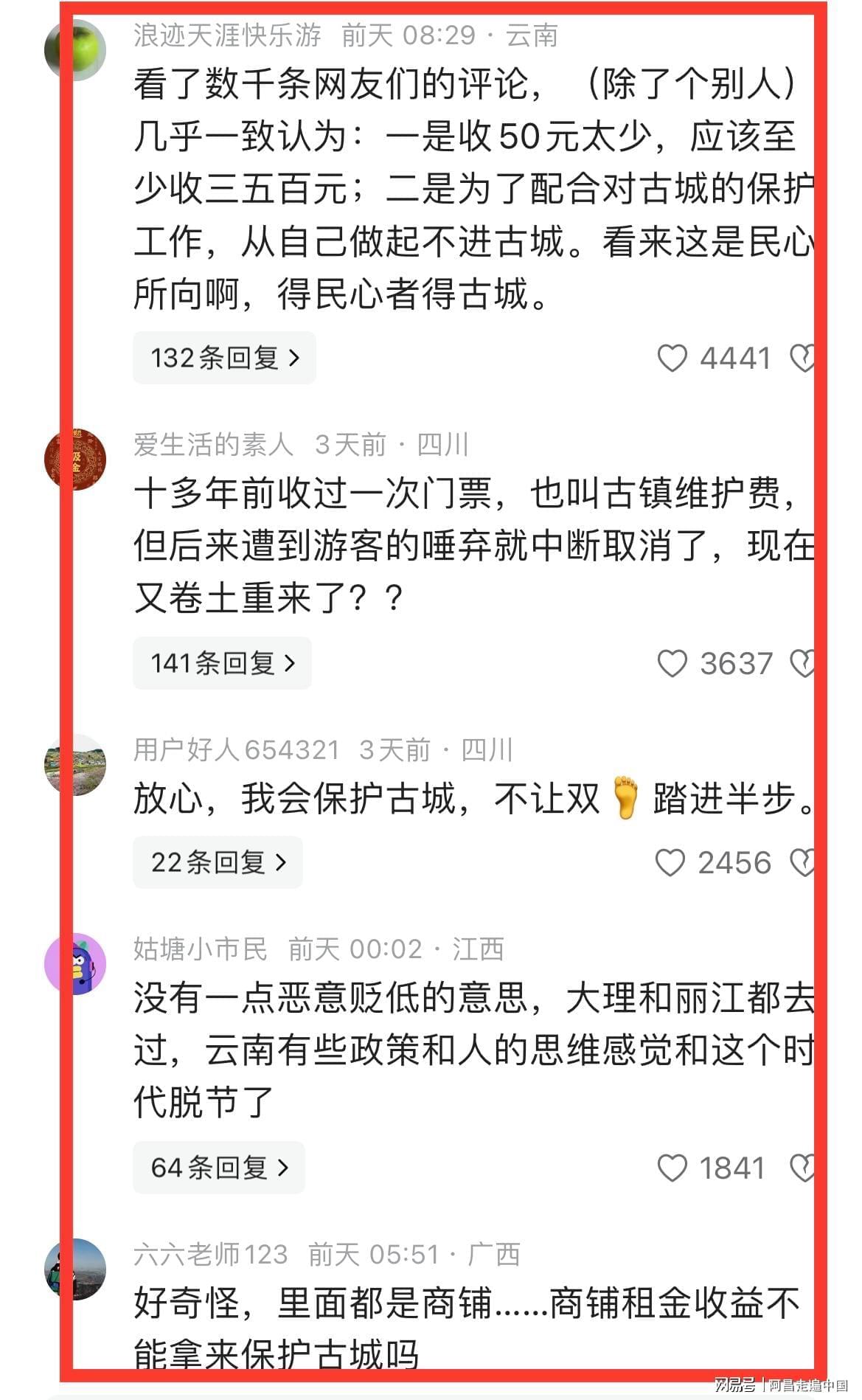Like 姑塘小市民's comment

coord(672,1168)
